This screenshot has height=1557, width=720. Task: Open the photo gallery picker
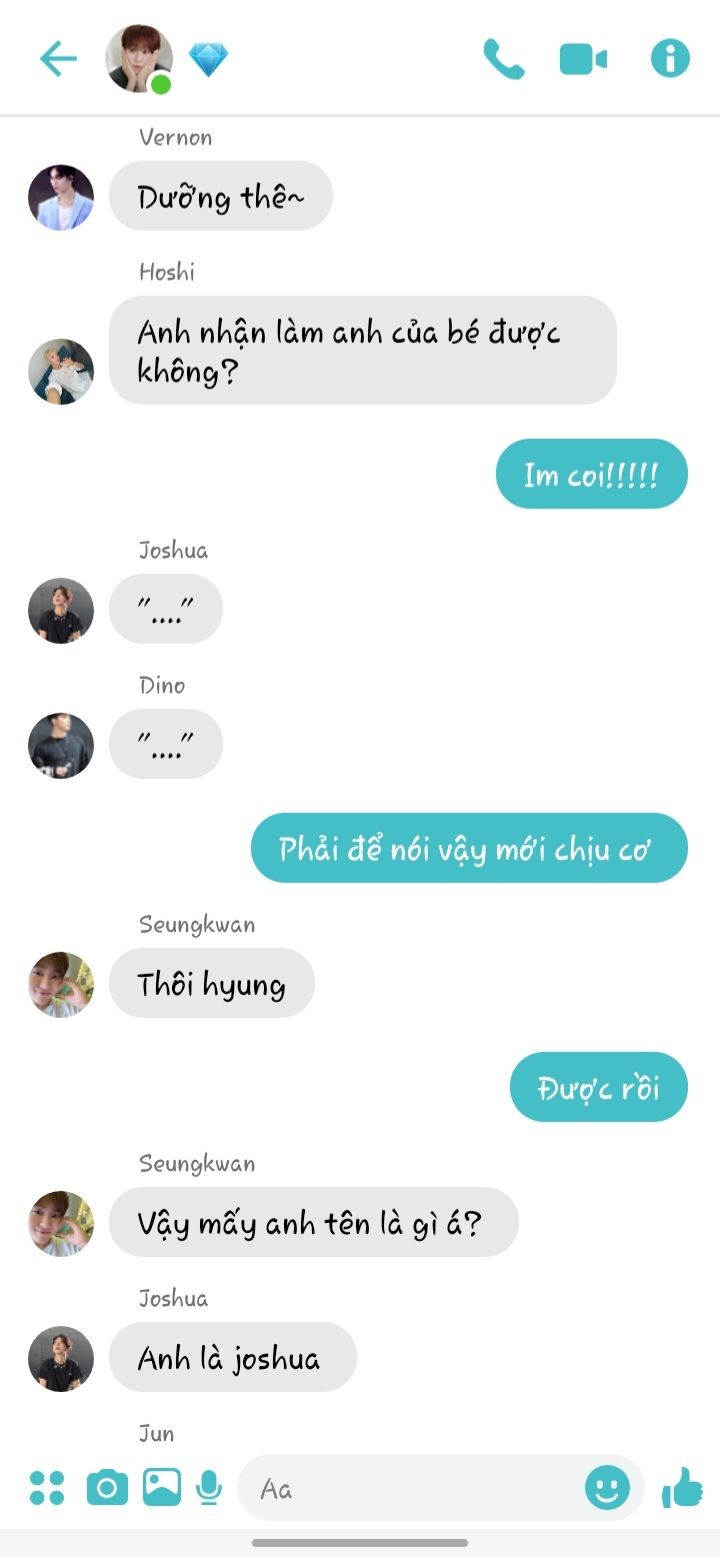click(162, 1488)
